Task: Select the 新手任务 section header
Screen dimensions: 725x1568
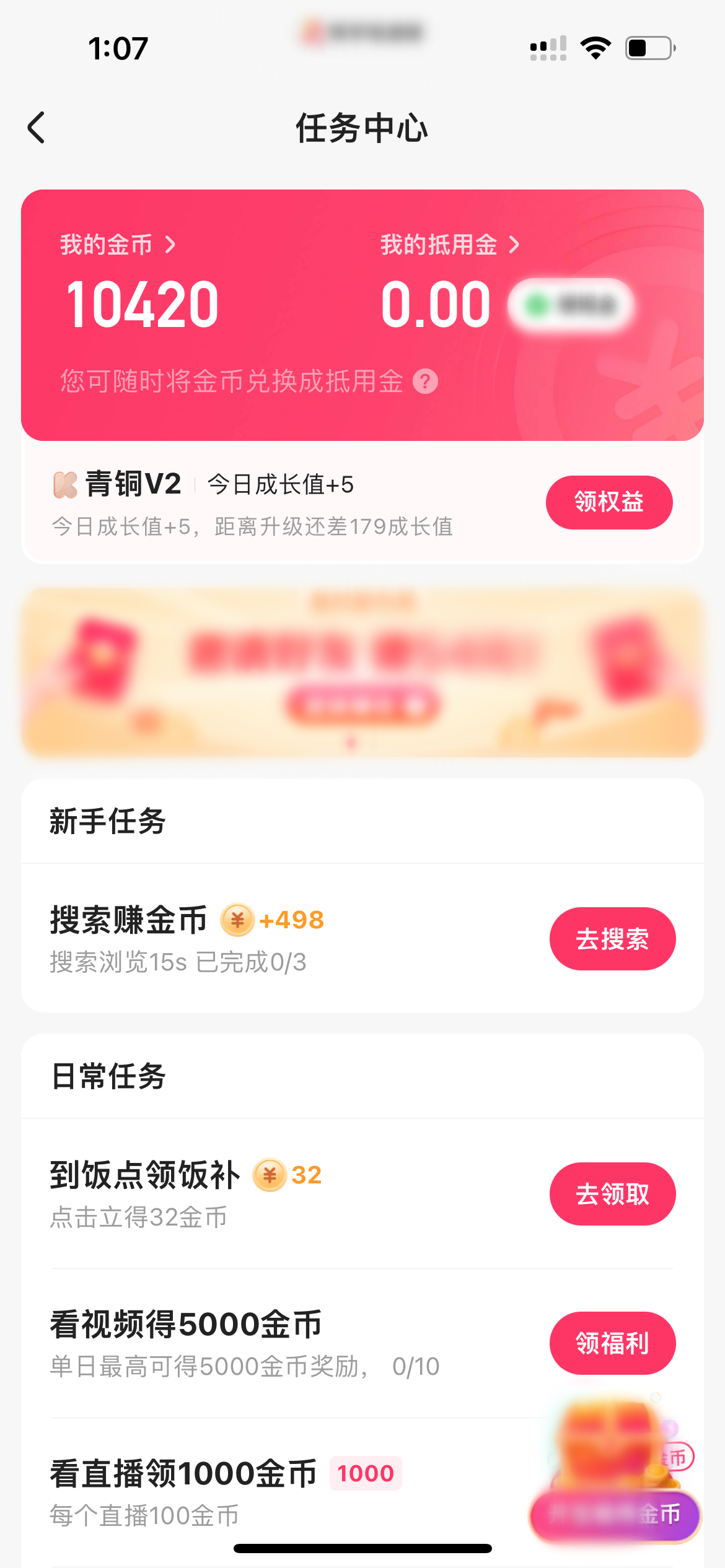Action: (x=108, y=819)
